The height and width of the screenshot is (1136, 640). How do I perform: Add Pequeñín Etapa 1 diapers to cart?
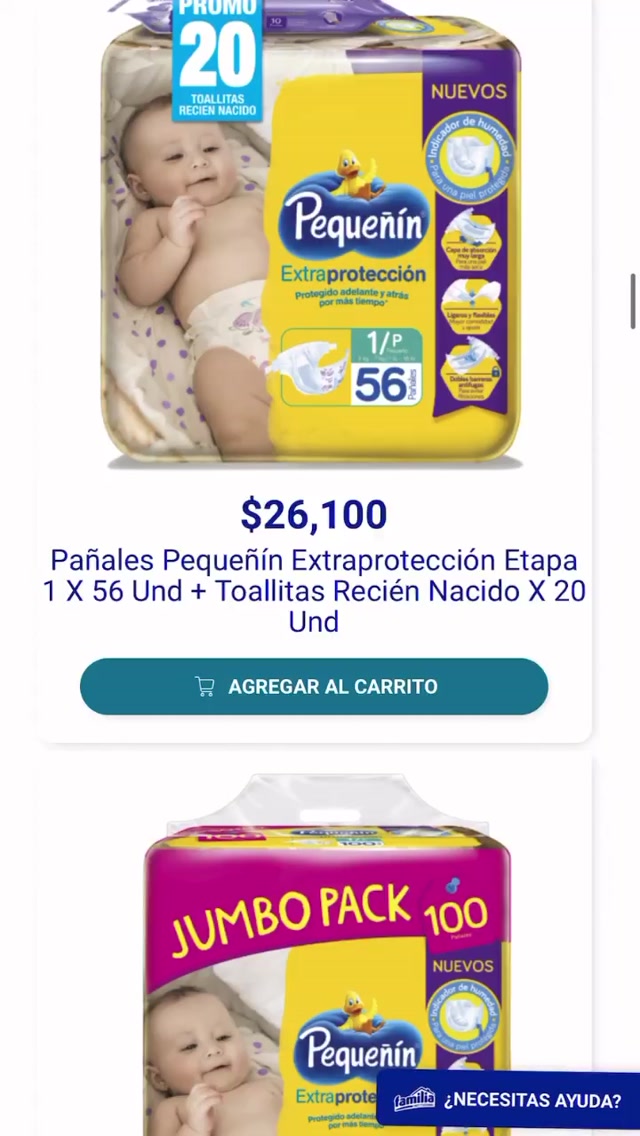314,687
